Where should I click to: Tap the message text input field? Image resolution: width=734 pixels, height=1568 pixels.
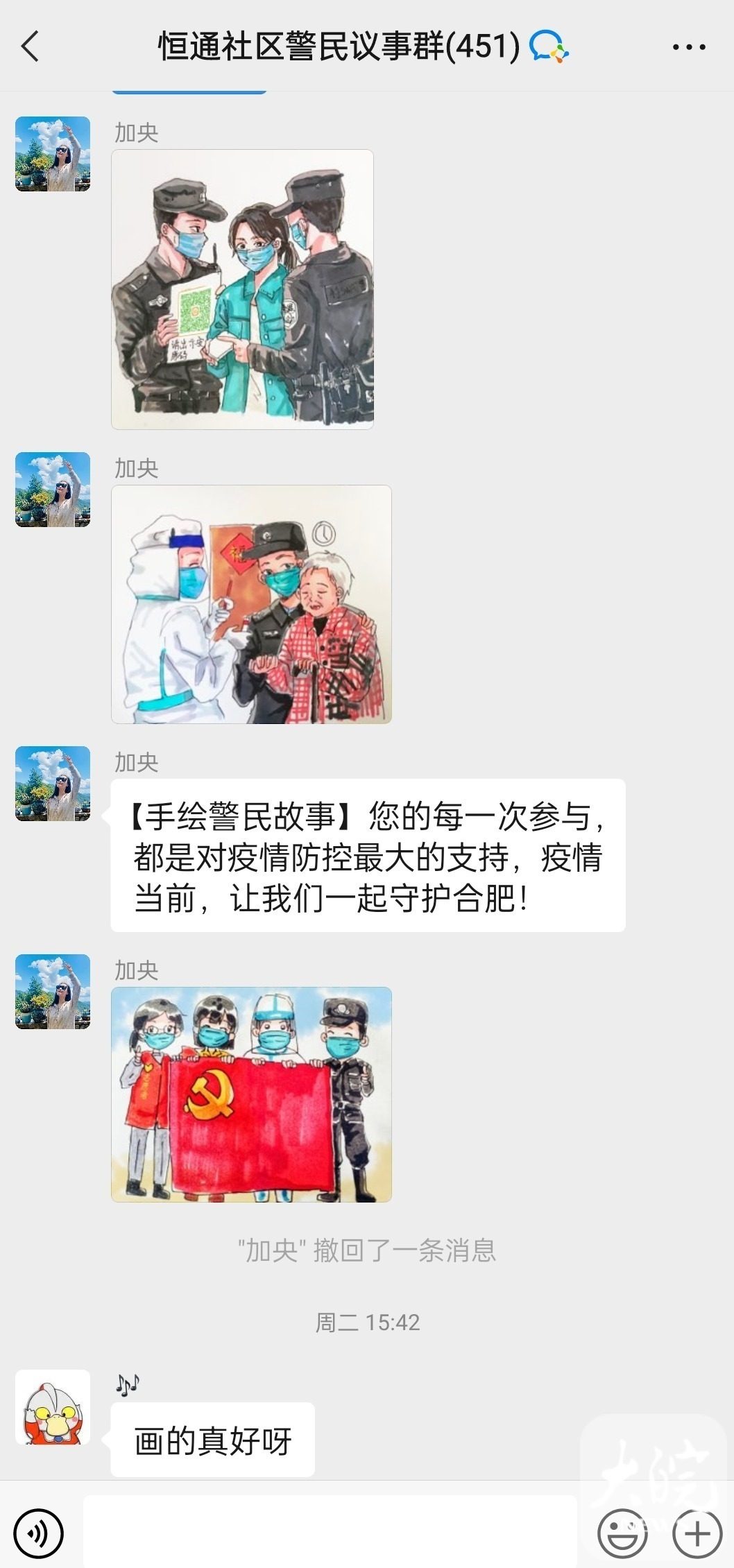pos(330,1532)
